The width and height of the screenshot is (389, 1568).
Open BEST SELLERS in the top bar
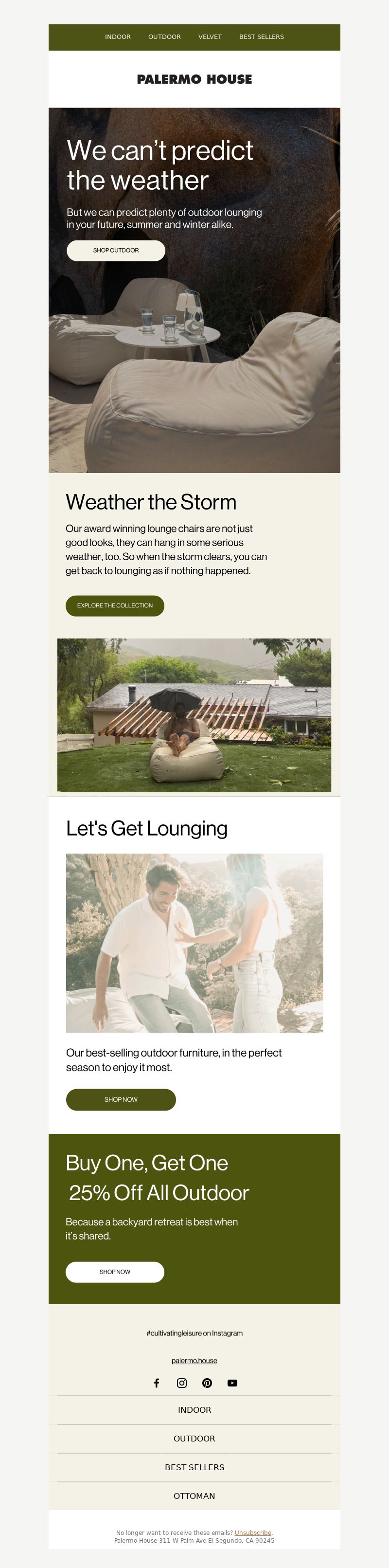pos(262,37)
